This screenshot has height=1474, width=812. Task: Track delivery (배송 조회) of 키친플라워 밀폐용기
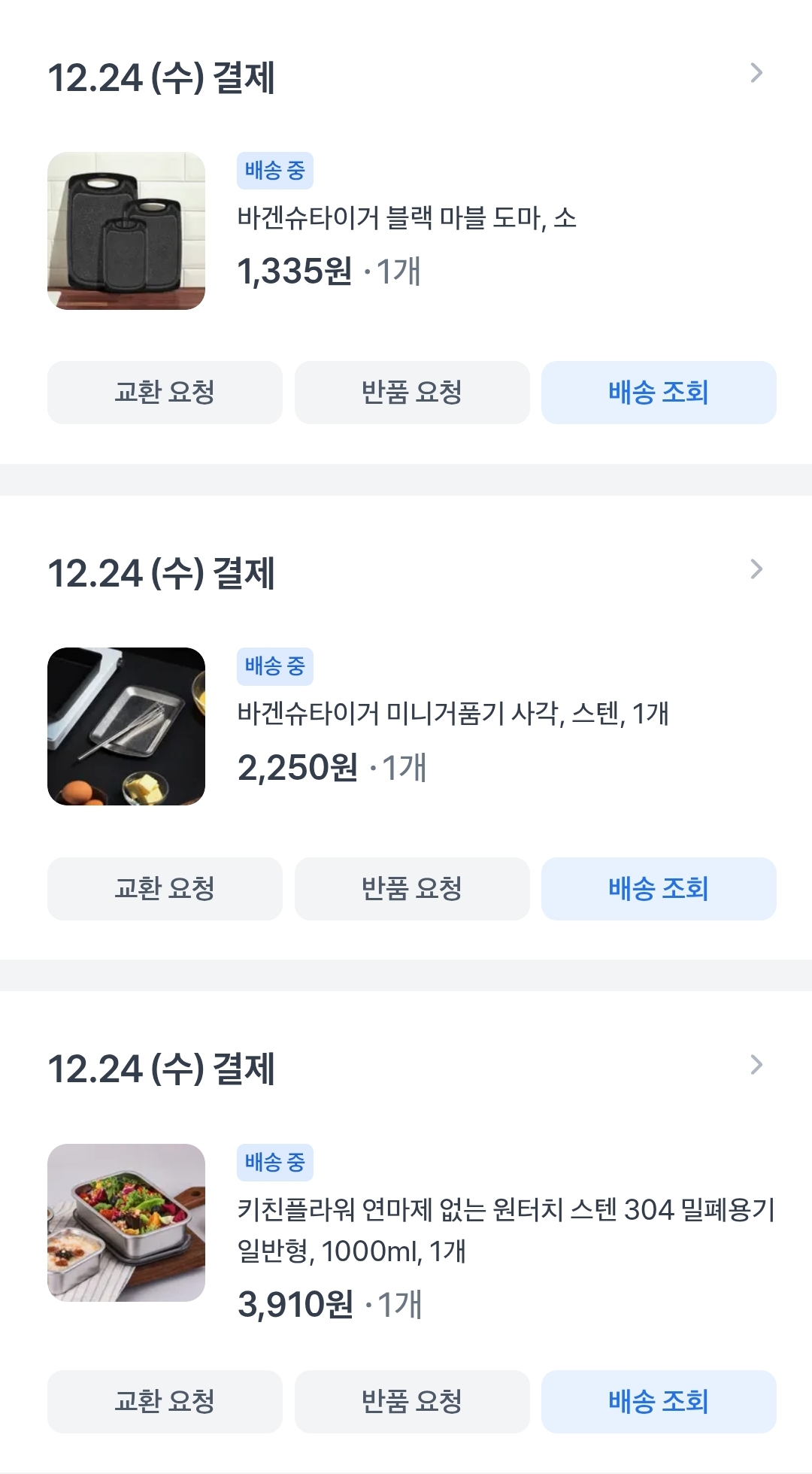659,1402
